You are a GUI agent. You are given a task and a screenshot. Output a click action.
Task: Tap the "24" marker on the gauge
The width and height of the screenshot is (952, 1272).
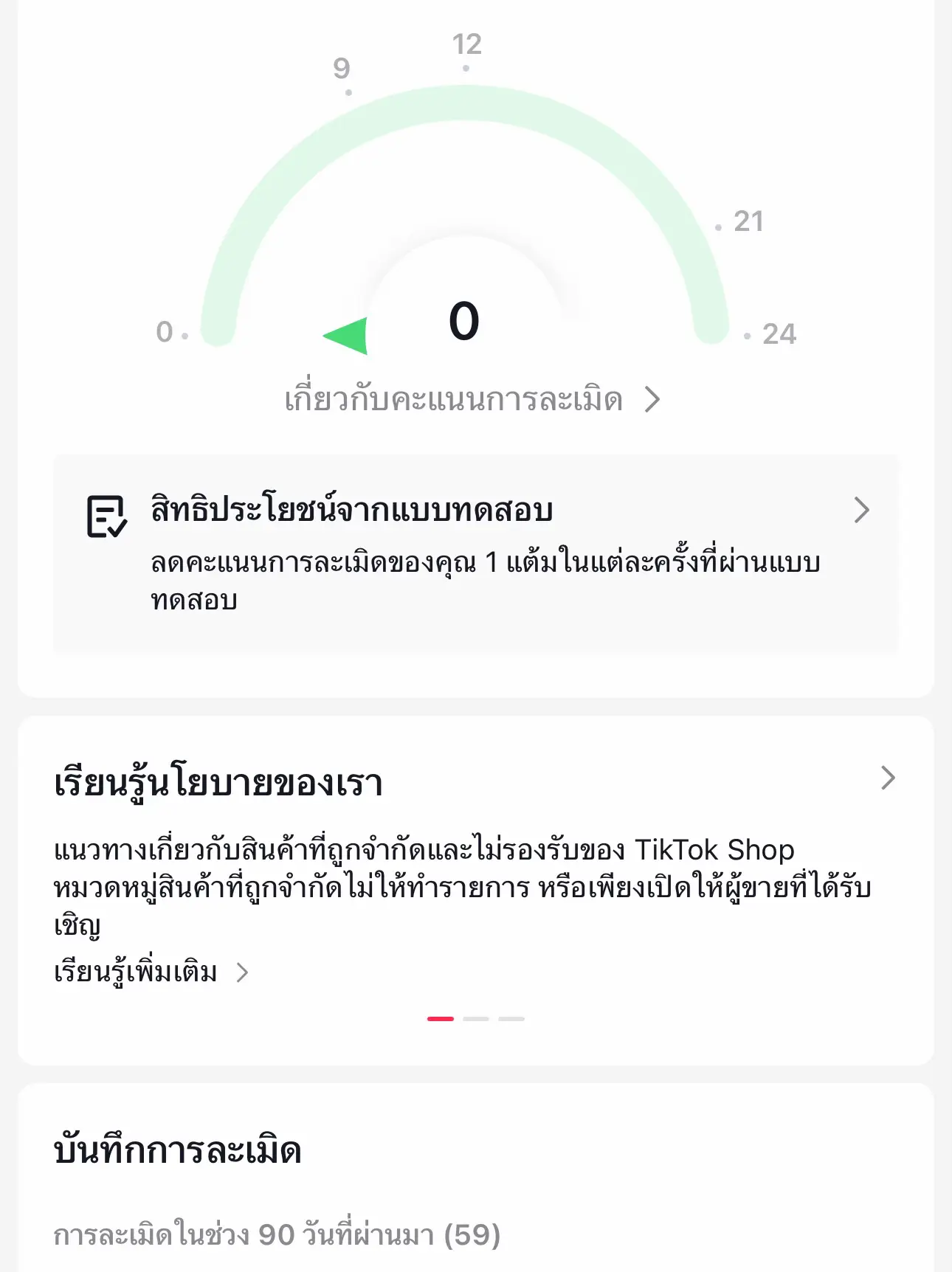pos(779,333)
